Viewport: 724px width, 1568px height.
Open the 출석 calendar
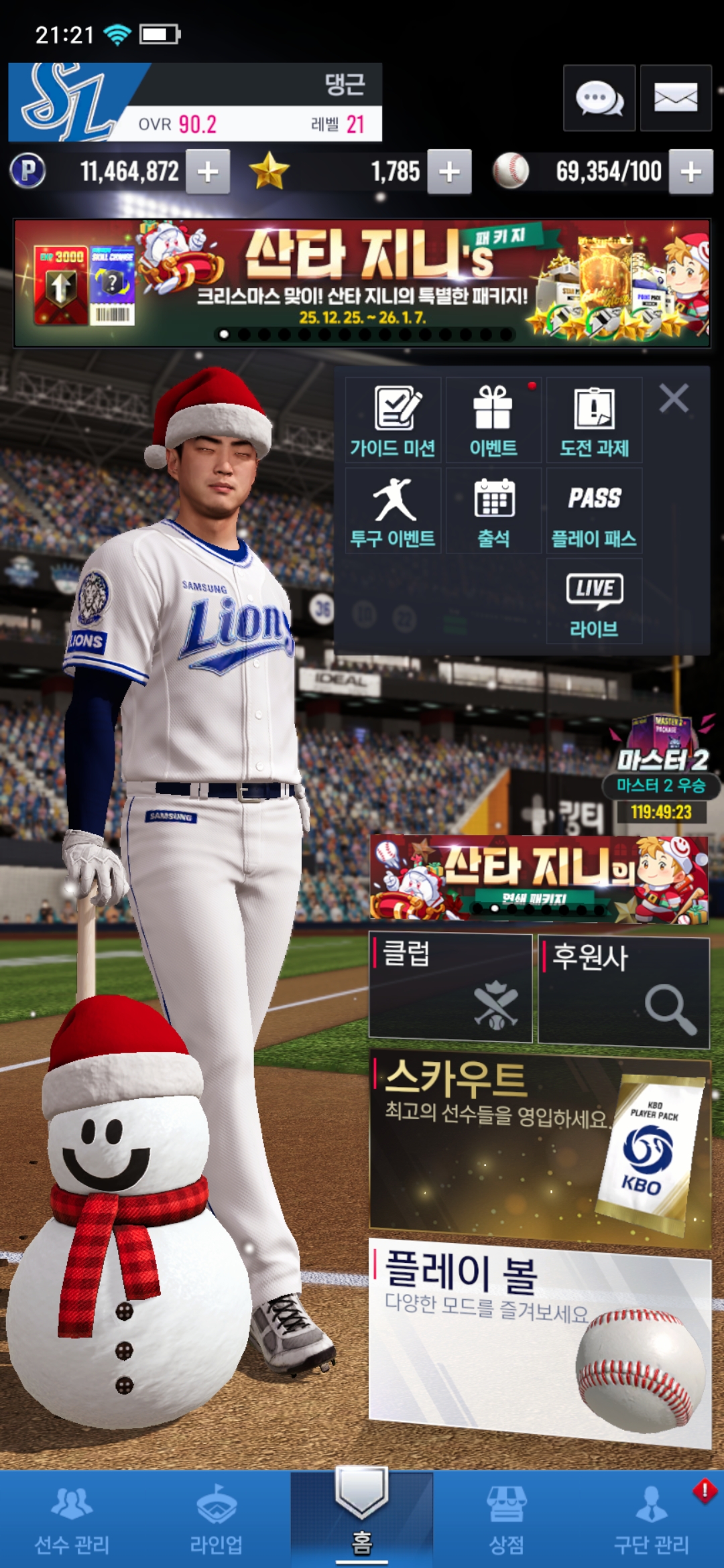click(x=493, y=511)
